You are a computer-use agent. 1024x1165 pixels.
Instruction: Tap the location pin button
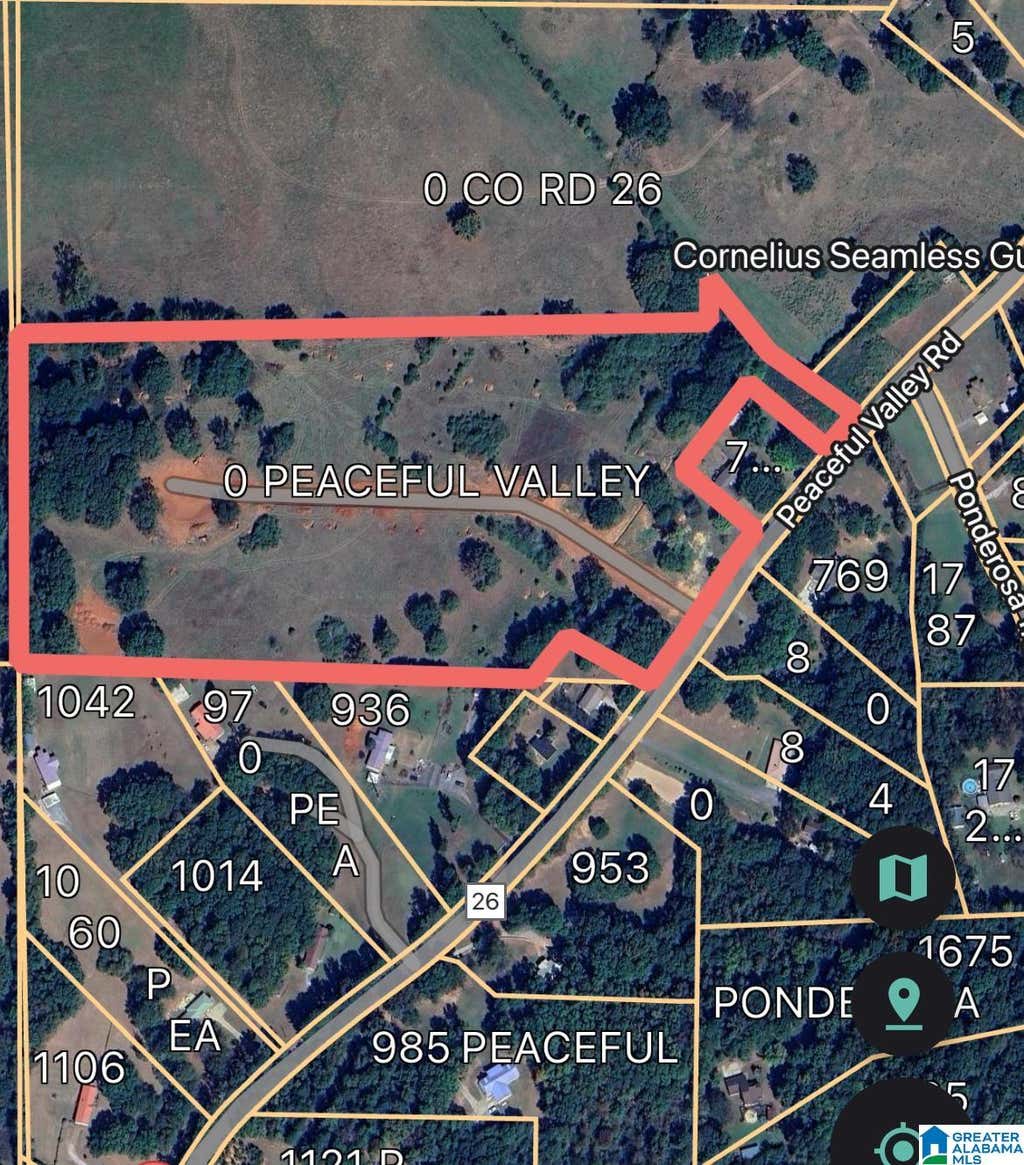click(x=903, y=1004)
